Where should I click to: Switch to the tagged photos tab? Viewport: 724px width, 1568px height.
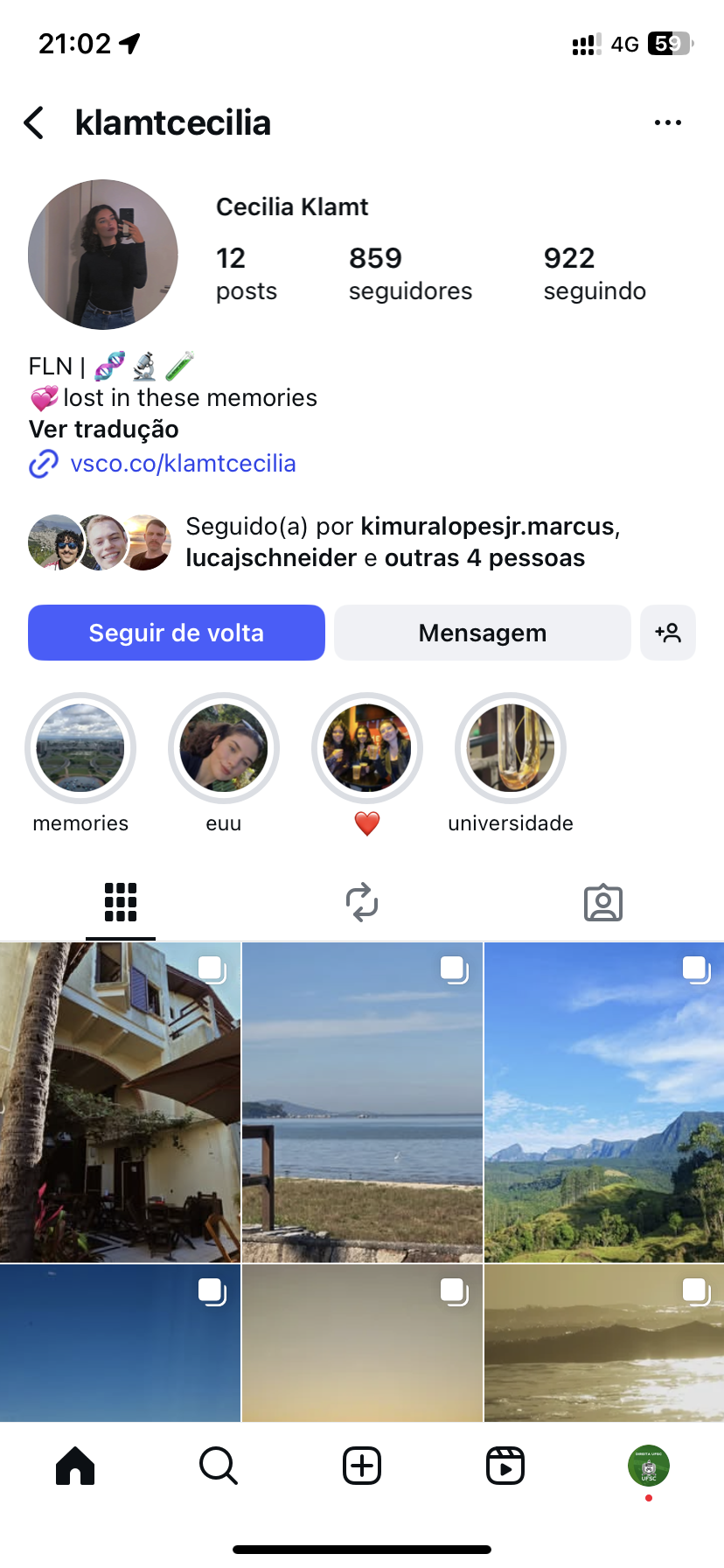[x=603, y=903]
